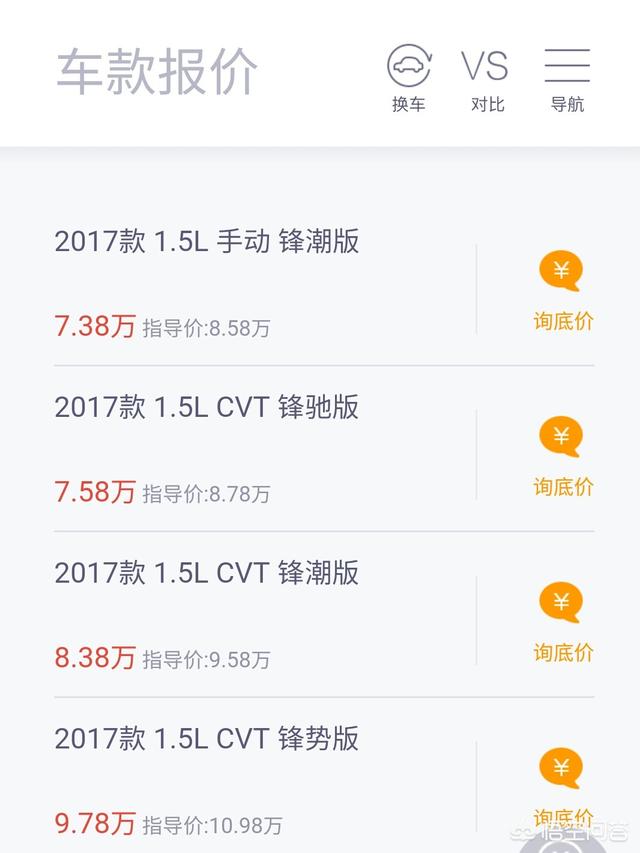Request 询底价 for 1.5L CVT 锋驰版
The image size is (640, 853).
tap(562, 456)
